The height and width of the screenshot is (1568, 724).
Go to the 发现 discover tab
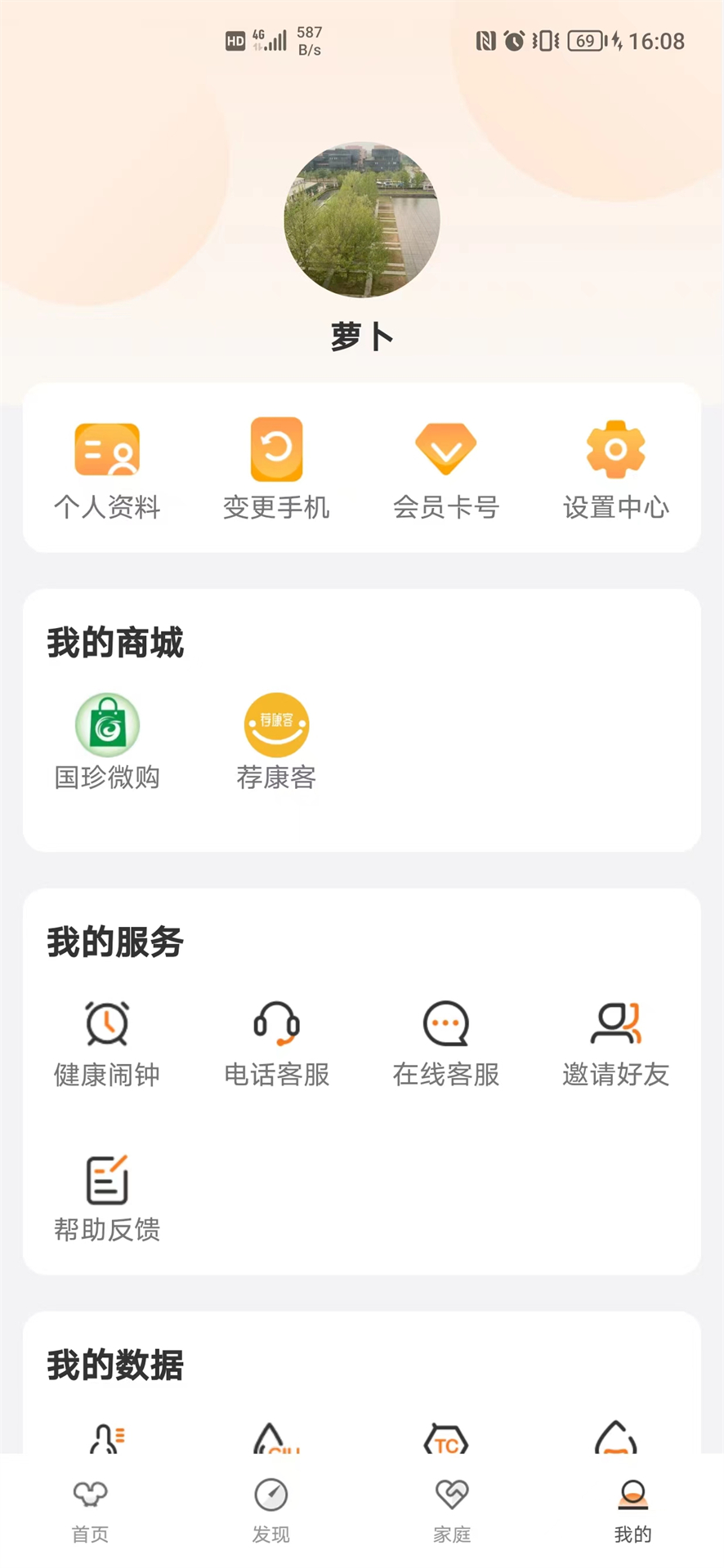coord(270,1511)
